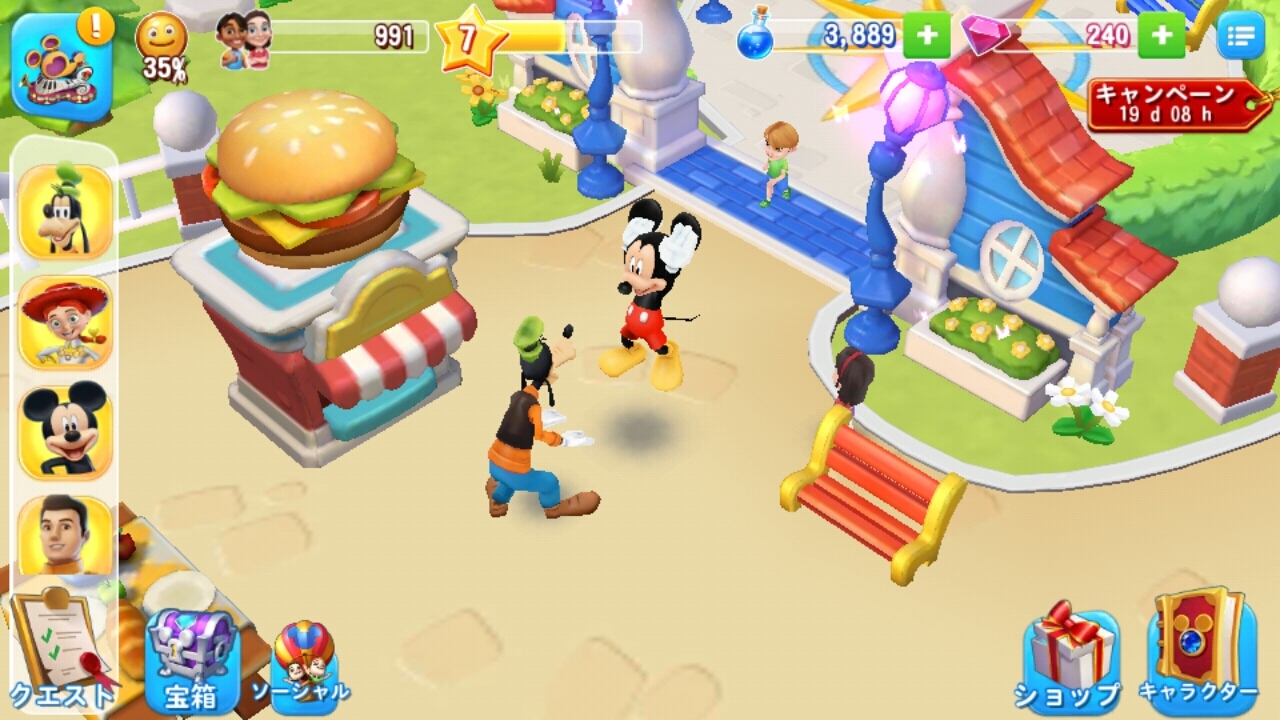This screenshot has height=720, width=1280.
Task: Open the blue list menu icon
Action: pos(1240,38)
